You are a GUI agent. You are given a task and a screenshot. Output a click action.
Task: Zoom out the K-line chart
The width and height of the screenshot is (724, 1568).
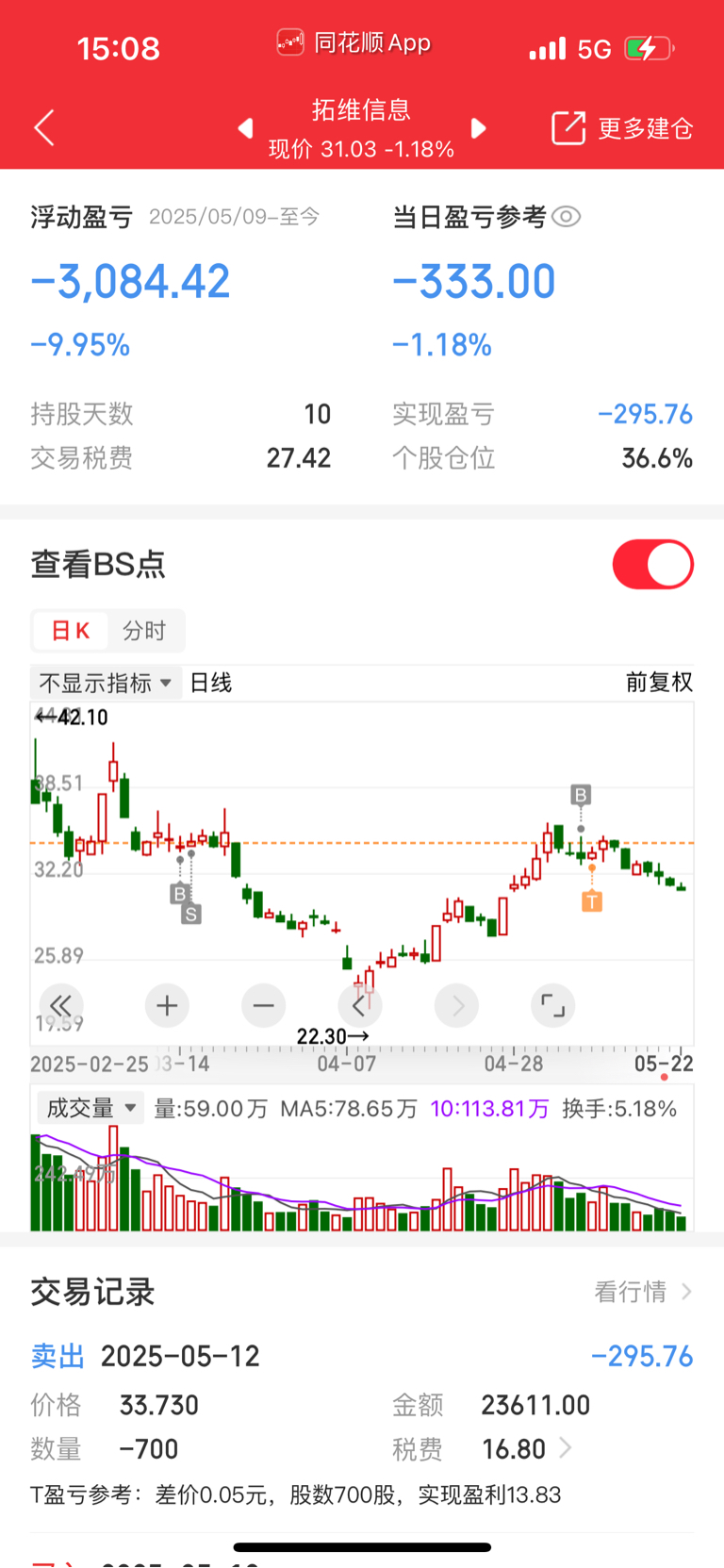pos(263,1006)
